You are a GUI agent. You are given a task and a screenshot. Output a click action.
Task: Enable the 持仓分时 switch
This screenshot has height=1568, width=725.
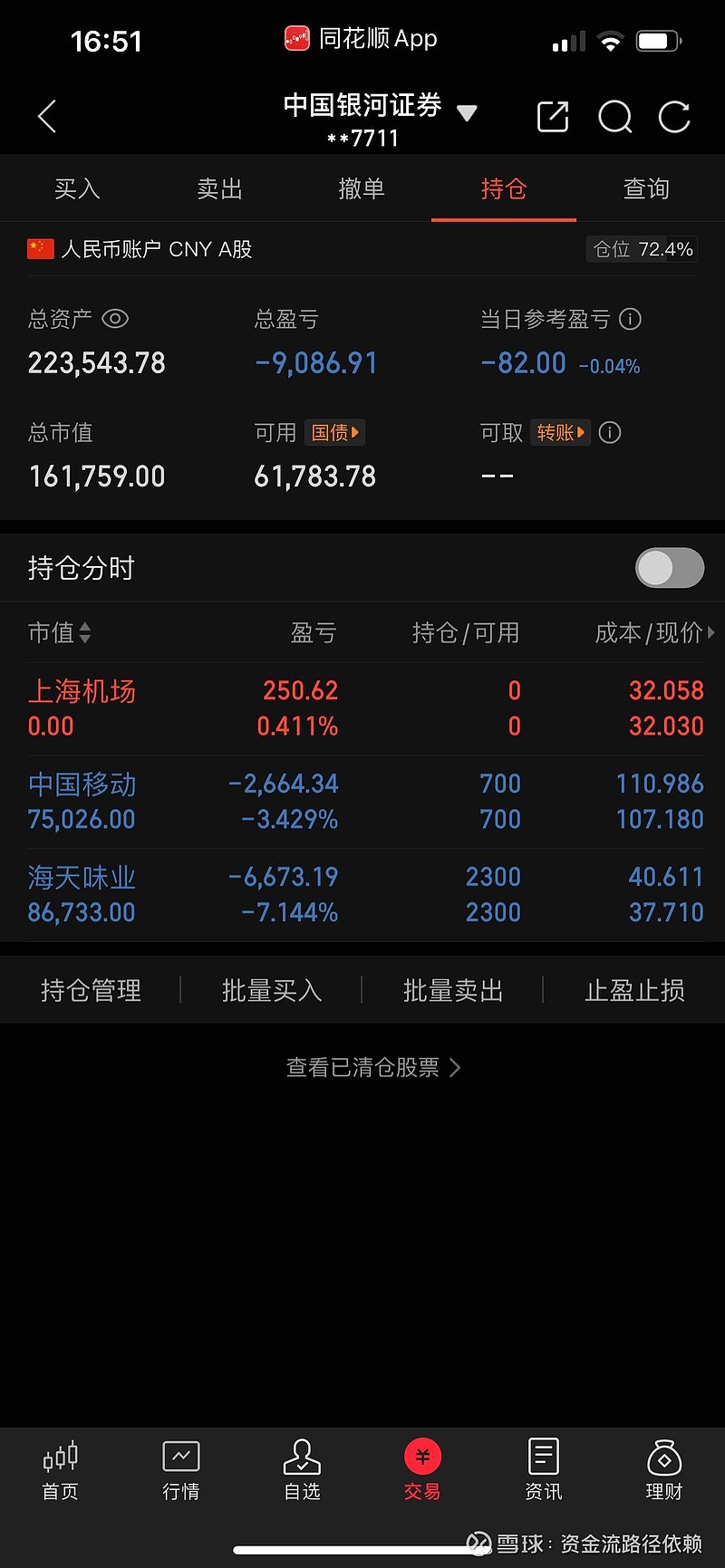tap(669, 568)
